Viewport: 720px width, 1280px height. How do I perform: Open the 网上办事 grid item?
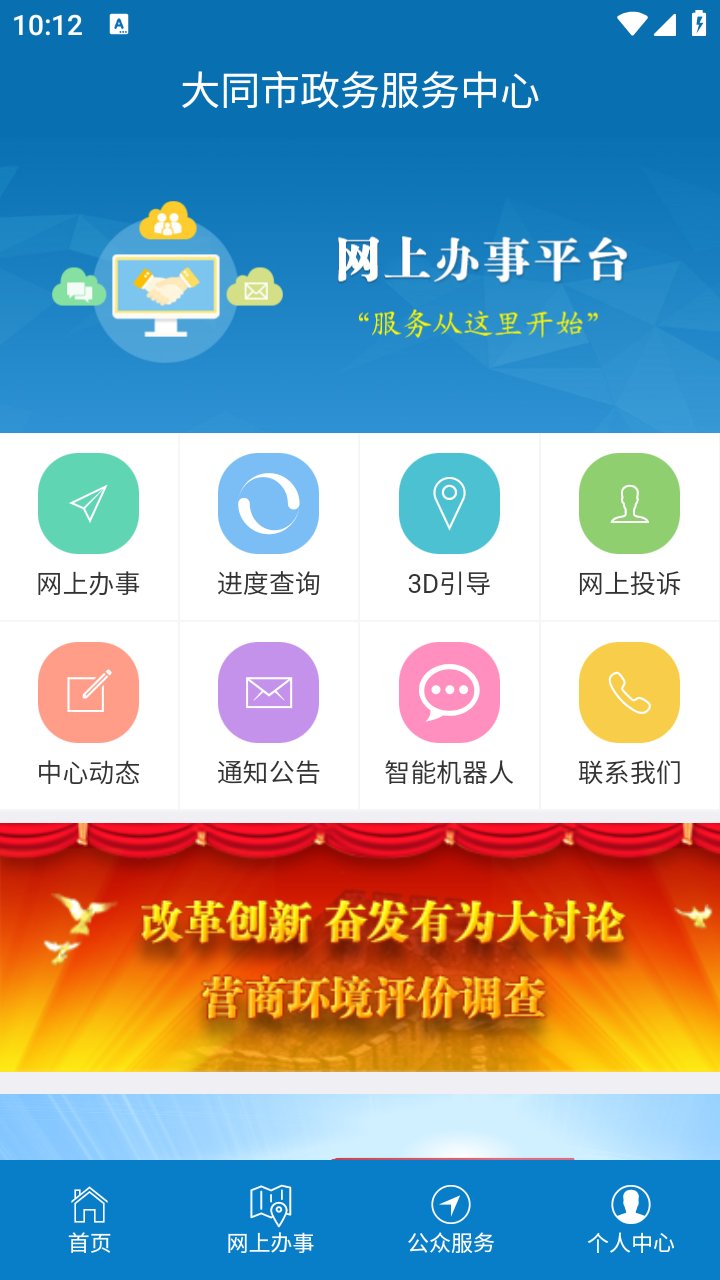pos(89,526)
